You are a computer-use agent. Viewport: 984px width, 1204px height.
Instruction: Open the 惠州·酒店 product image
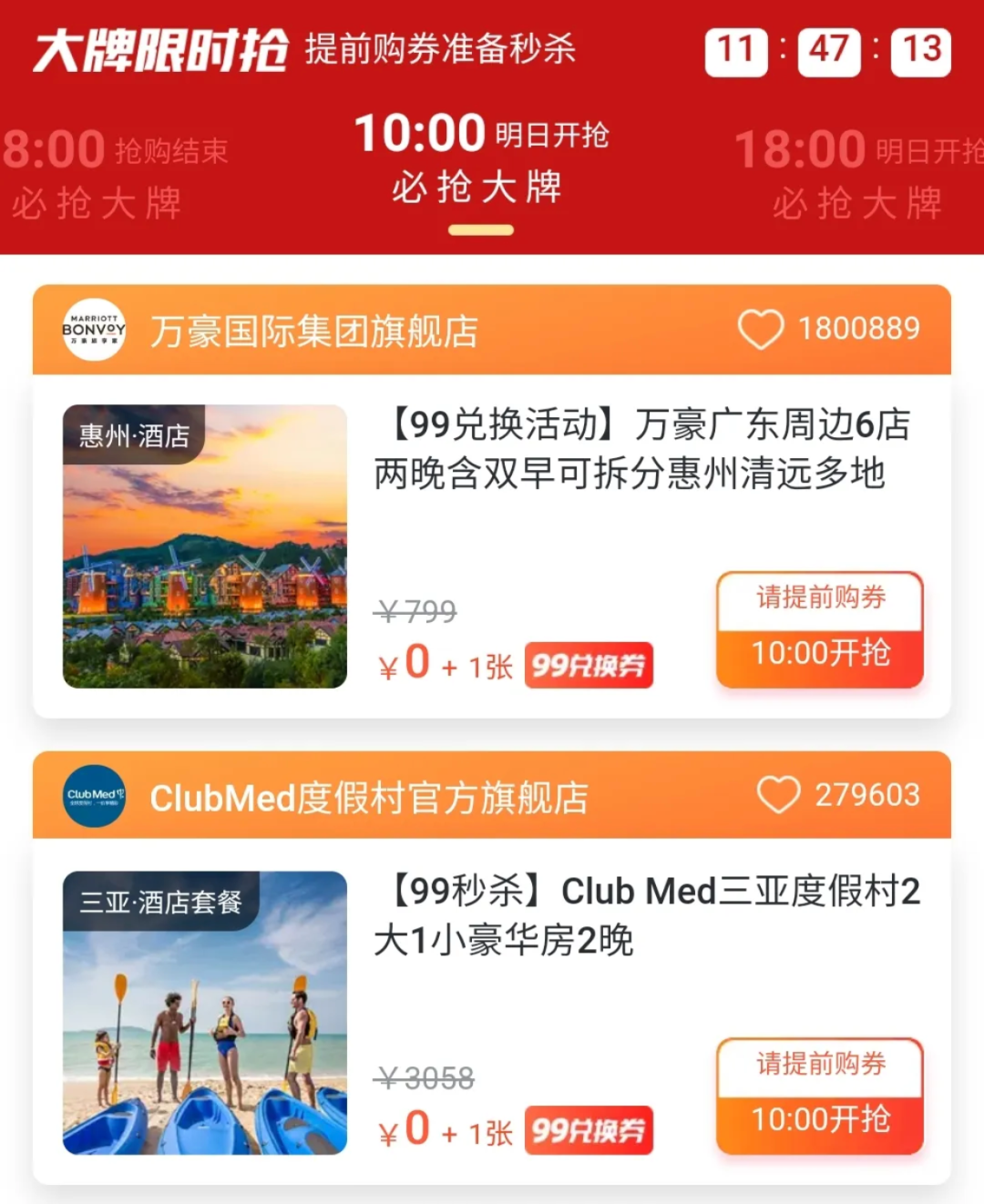click(x=205, y=546)
